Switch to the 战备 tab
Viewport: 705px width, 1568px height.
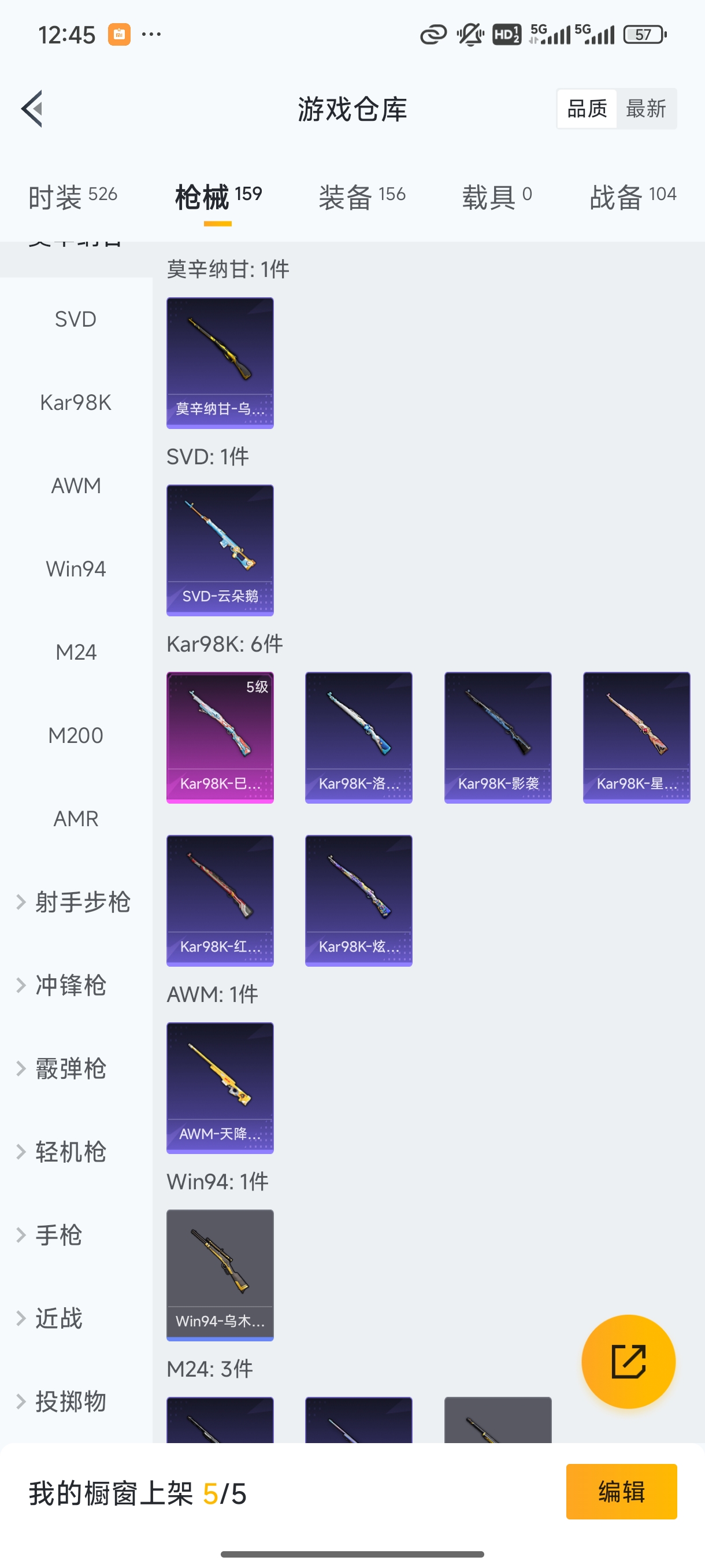point(616,196)
